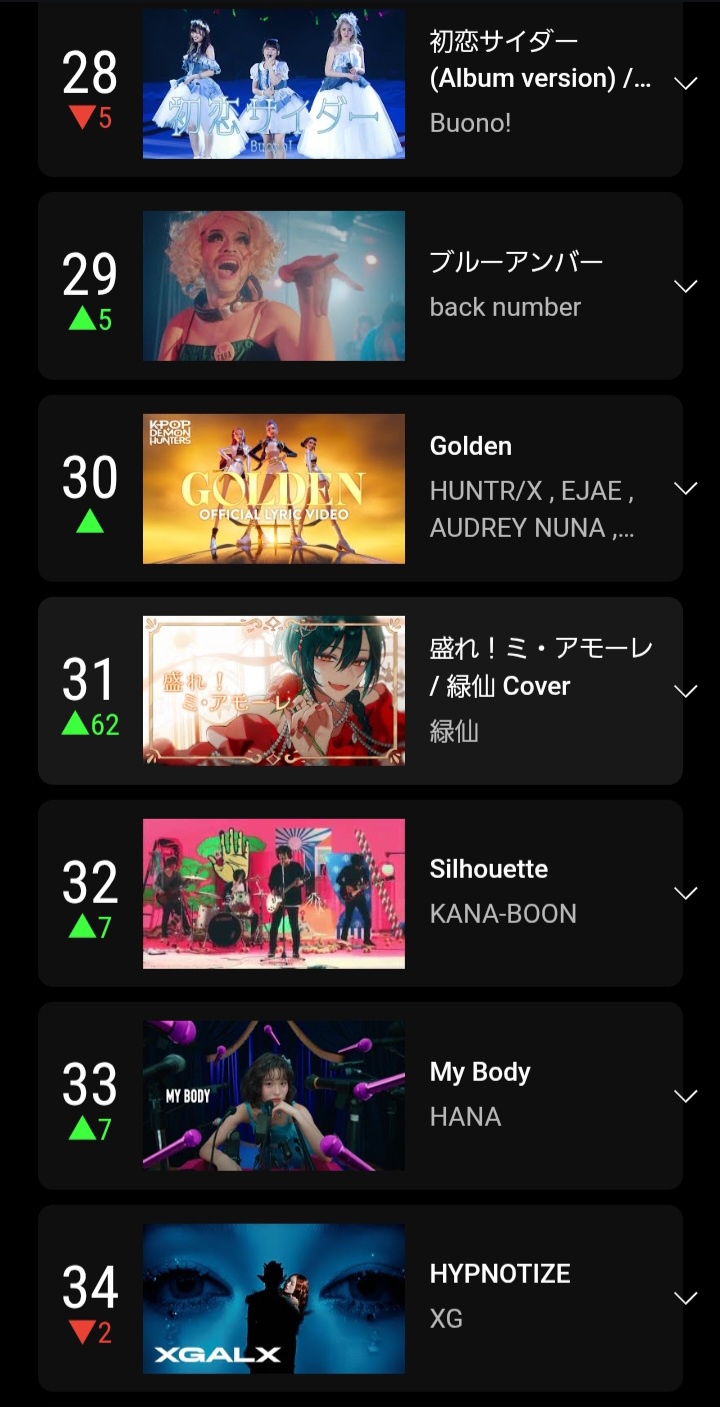Expand the ブルーアンバー chart entry details
Viewport: 720px width, 1407px height.
coord(685,286)
